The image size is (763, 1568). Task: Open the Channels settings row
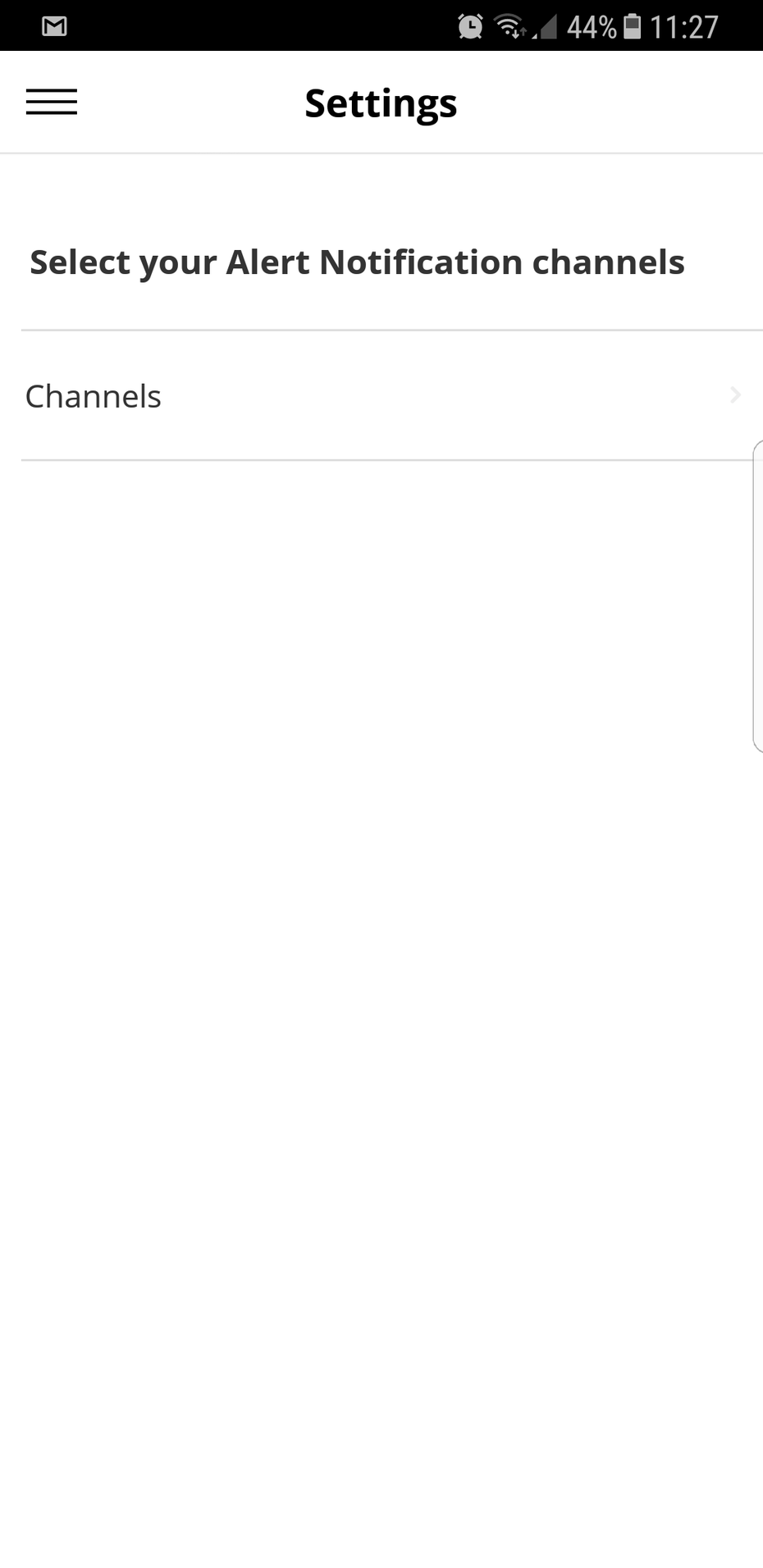[392, 396]
